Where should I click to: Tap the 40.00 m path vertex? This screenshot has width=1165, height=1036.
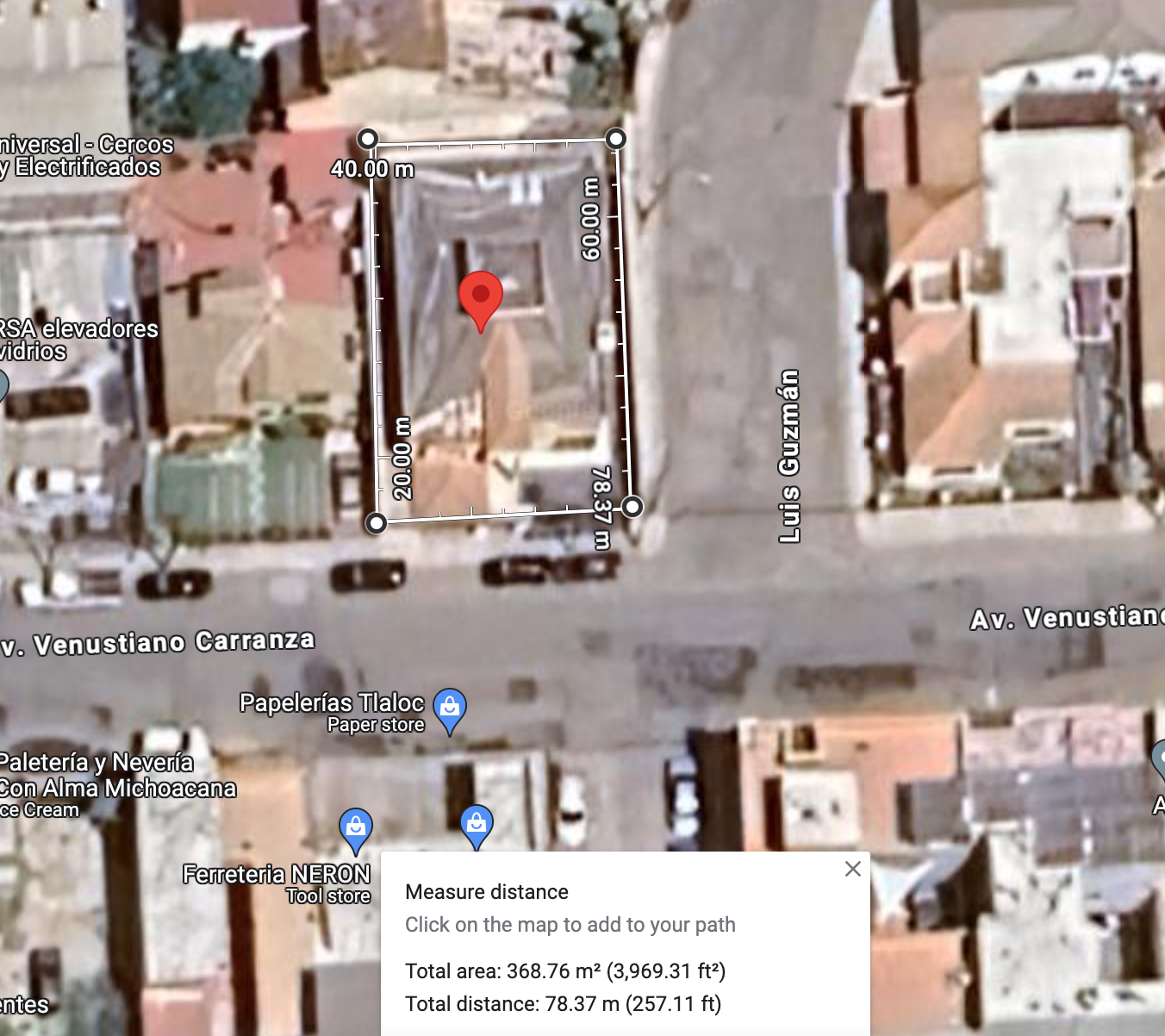[x=368, y=139]
